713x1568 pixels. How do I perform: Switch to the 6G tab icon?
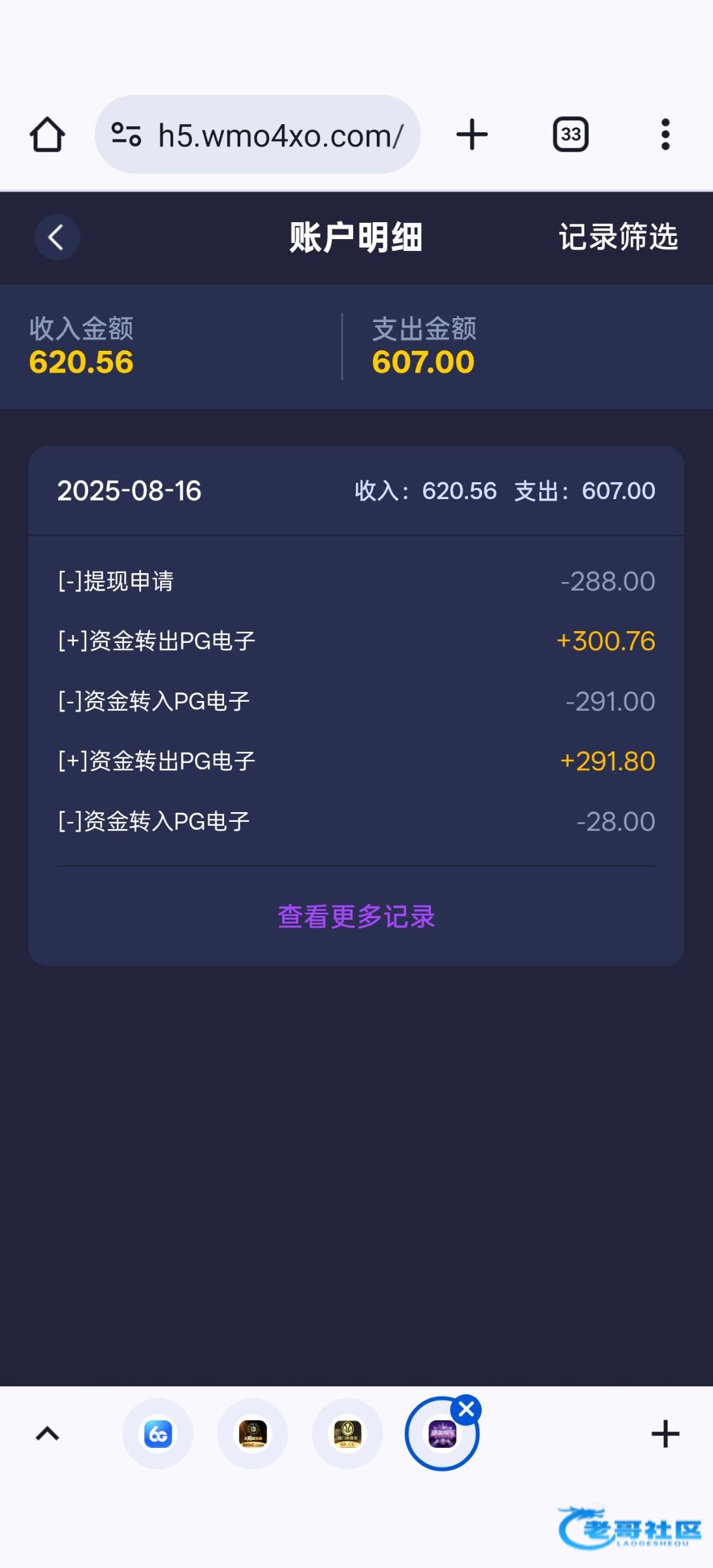[x=158, y=1434]
